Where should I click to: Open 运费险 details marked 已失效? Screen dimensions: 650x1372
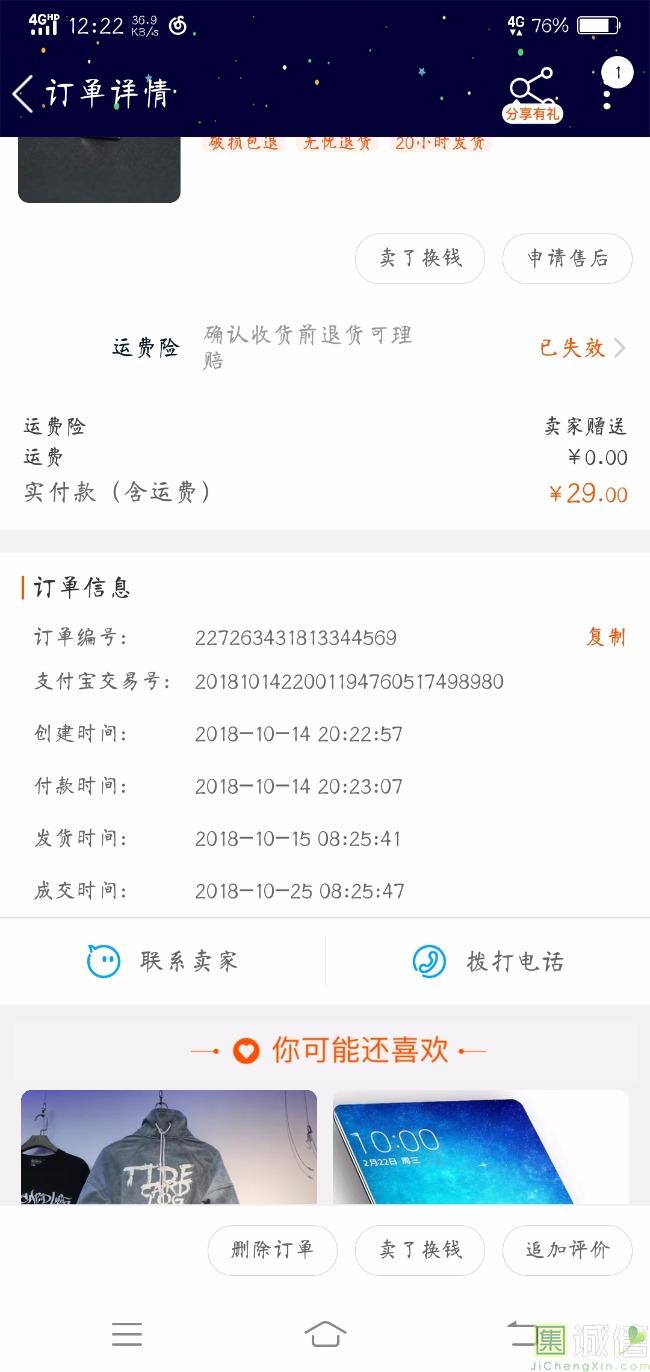pos(582,348)
